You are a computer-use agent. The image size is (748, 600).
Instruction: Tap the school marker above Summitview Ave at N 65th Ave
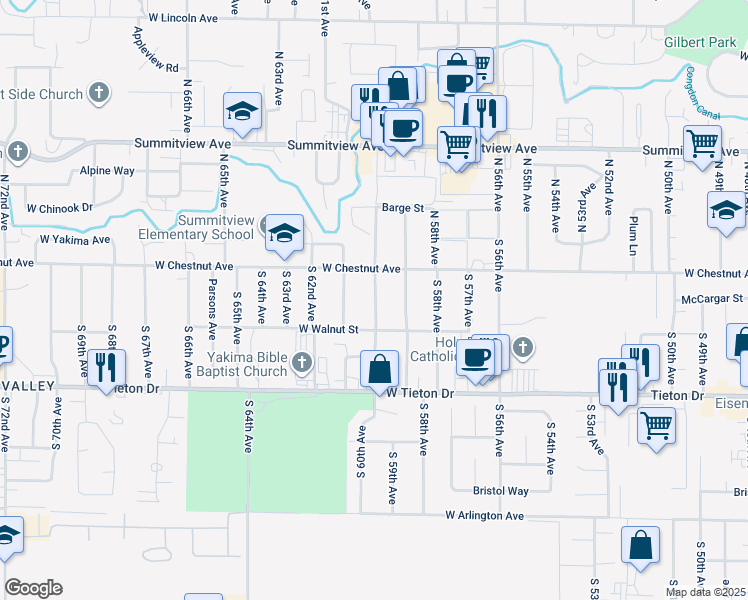click(x=242, y=112)
